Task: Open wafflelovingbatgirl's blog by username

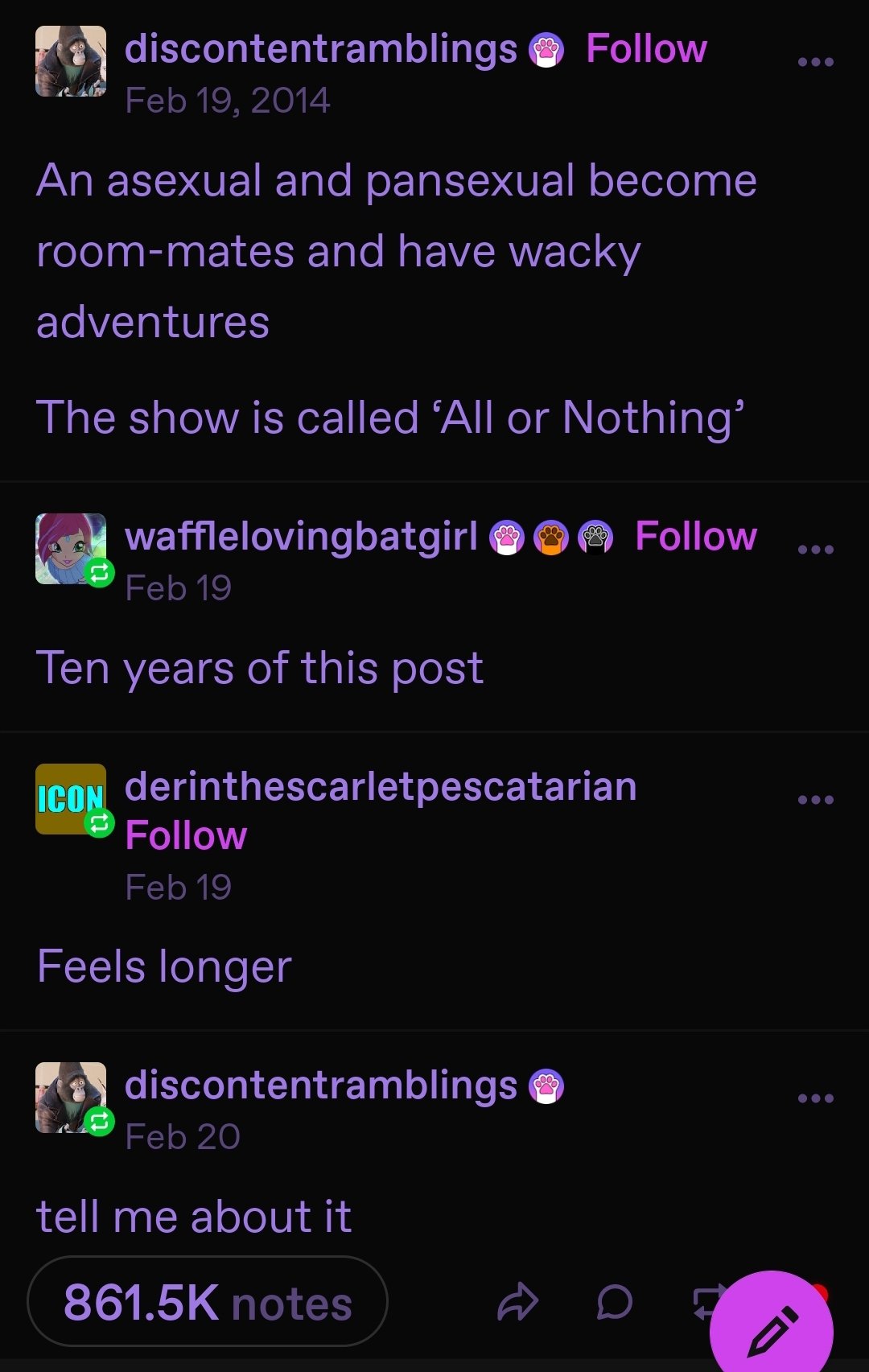Action: [301, 537]
